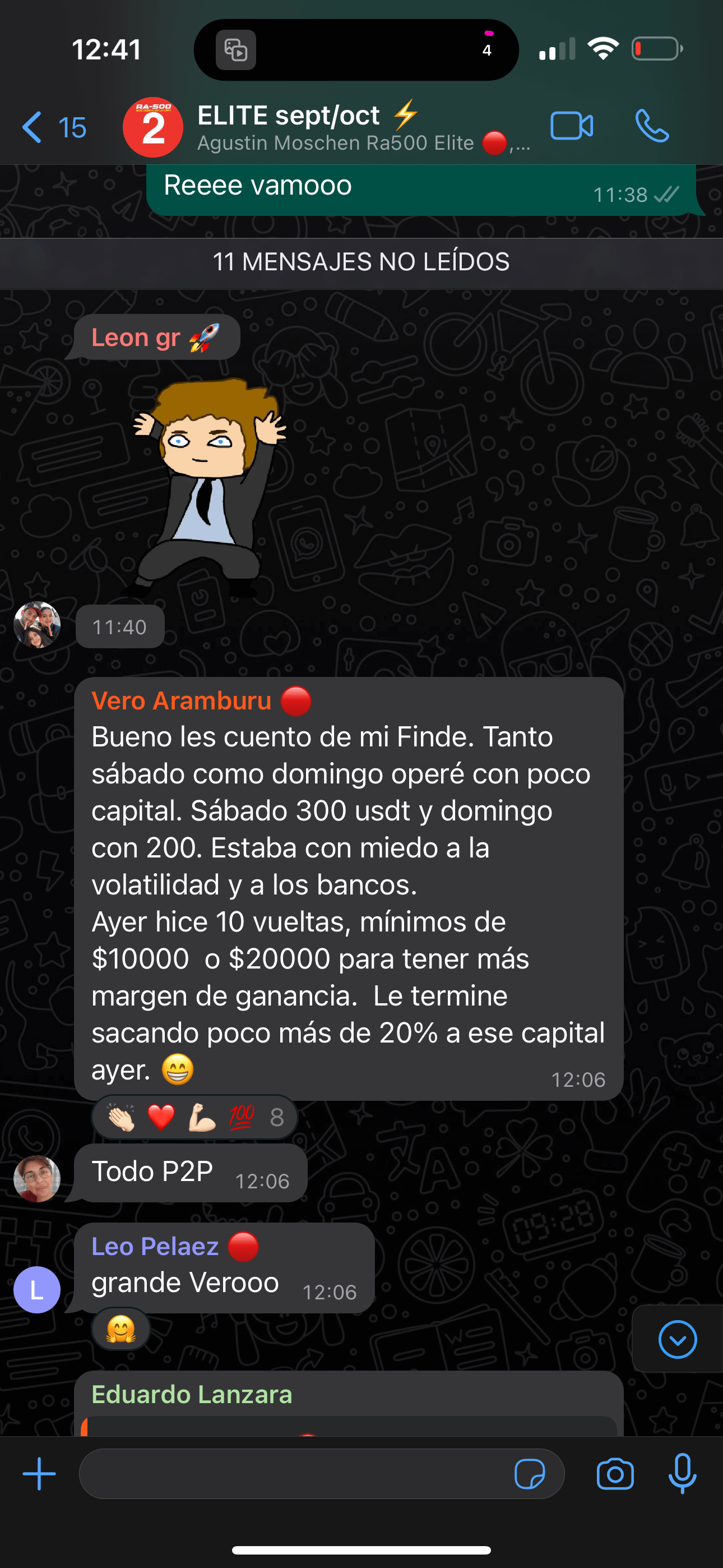Open the camera to take a photo
The width and height of the screenshot is (723, 1568).
(x=615, y=1474)
